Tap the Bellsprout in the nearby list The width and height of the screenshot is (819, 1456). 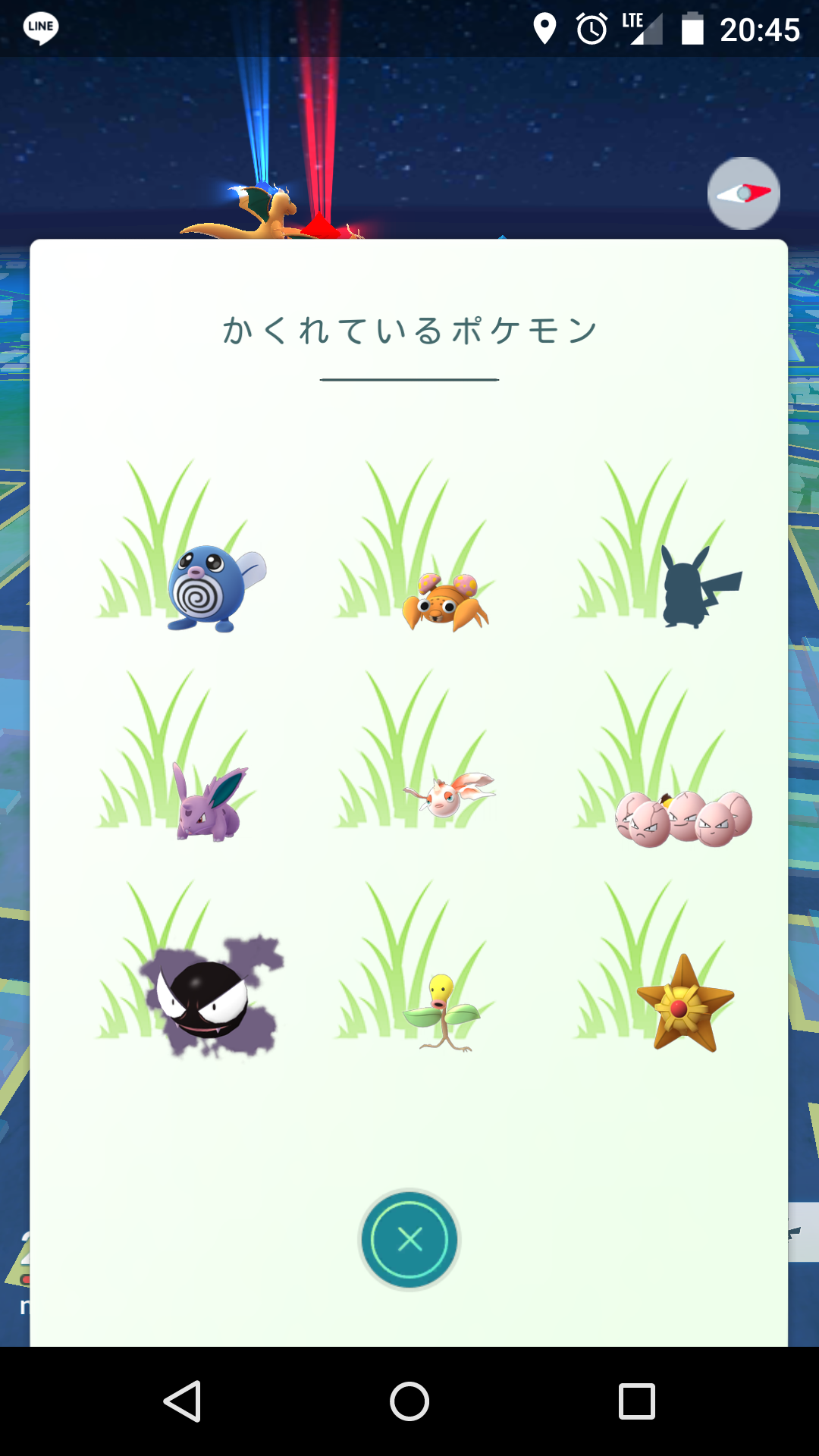(444, 1012)
